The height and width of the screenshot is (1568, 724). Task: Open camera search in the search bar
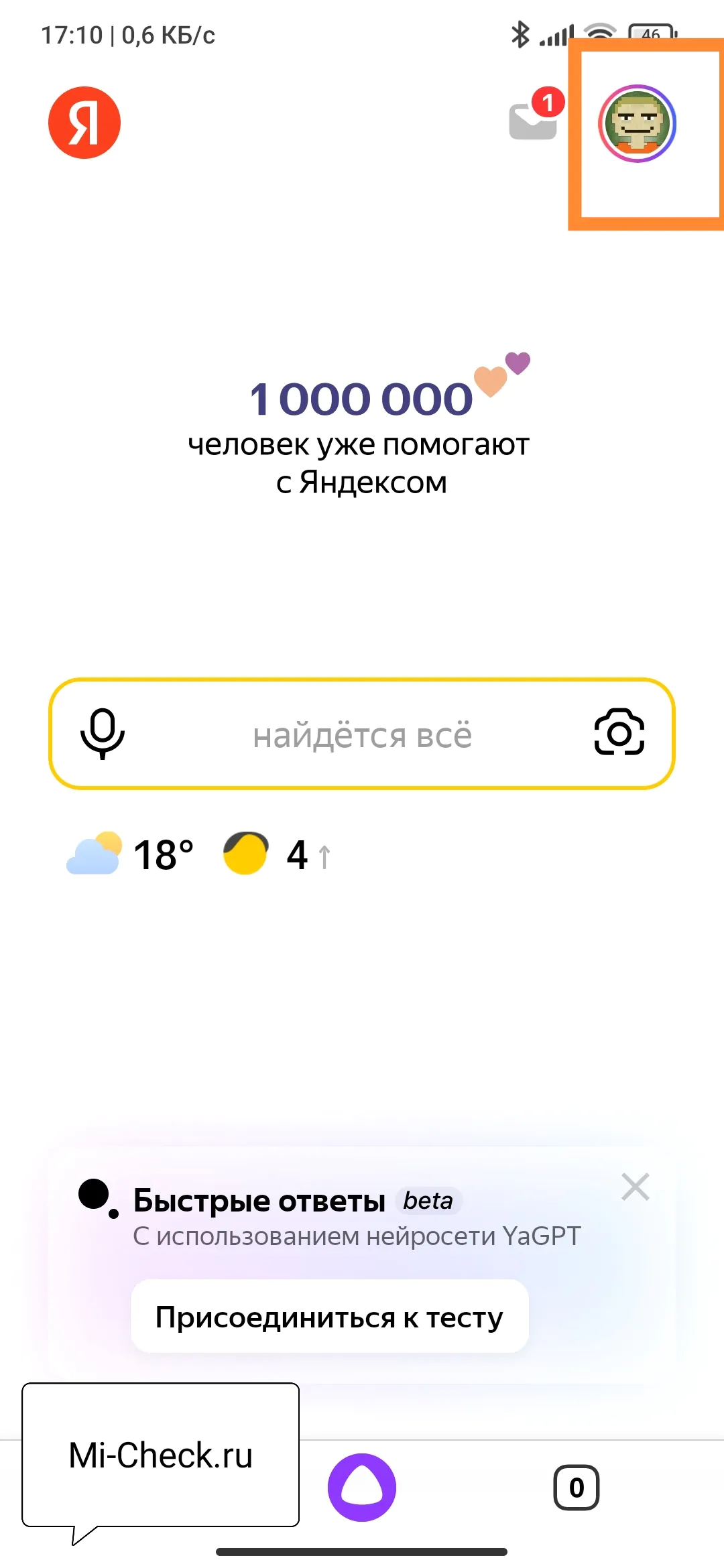coord(619,732)
